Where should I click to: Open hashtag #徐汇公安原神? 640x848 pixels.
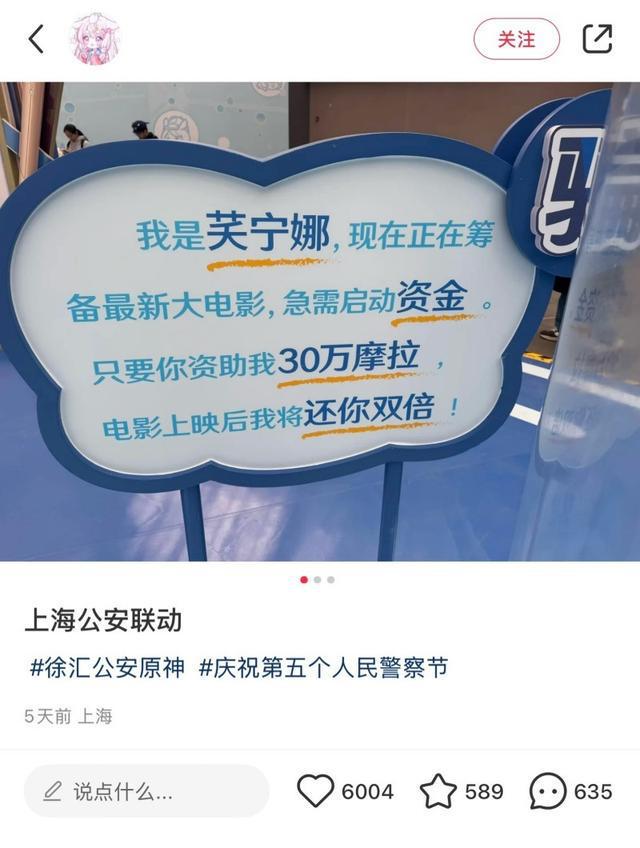107,668
